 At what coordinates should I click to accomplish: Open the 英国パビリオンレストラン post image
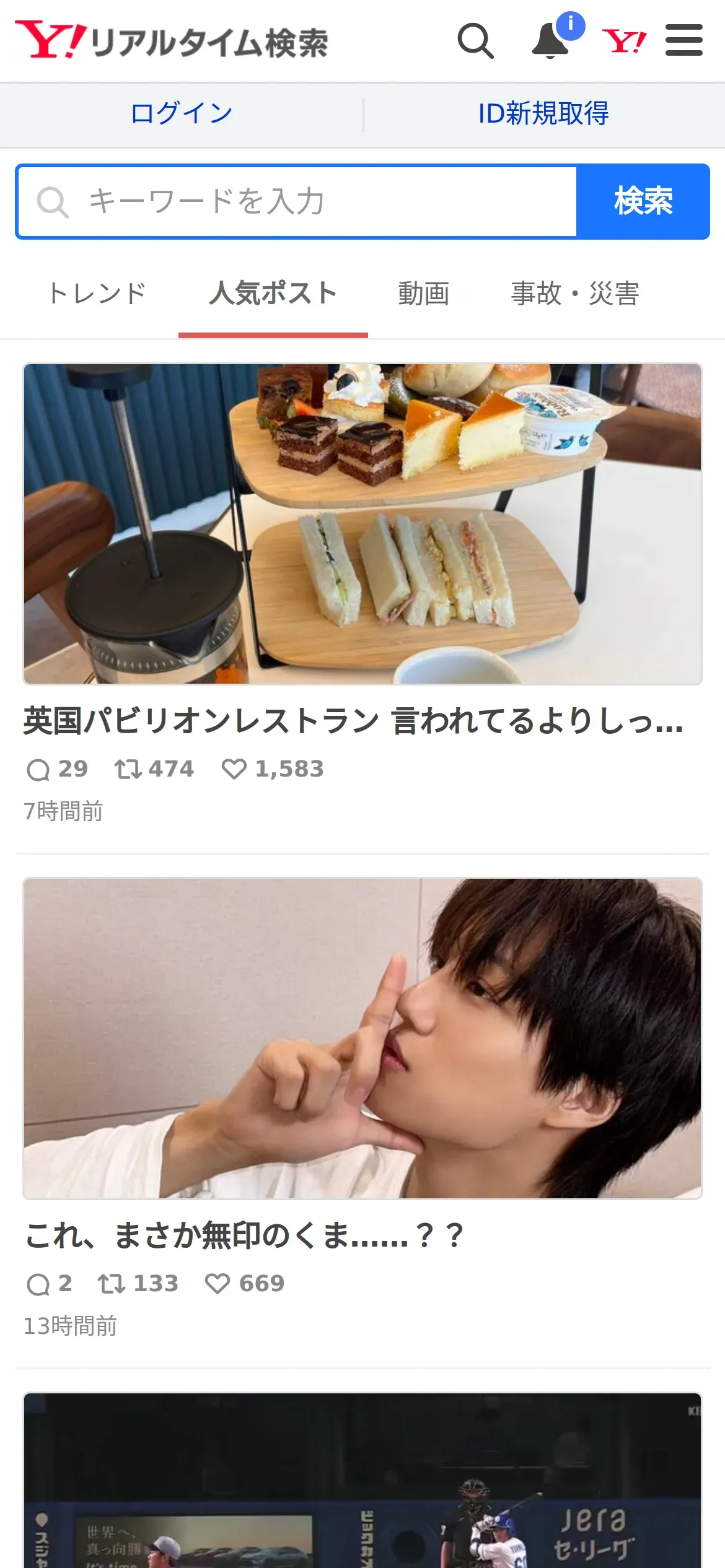point(362,524)
